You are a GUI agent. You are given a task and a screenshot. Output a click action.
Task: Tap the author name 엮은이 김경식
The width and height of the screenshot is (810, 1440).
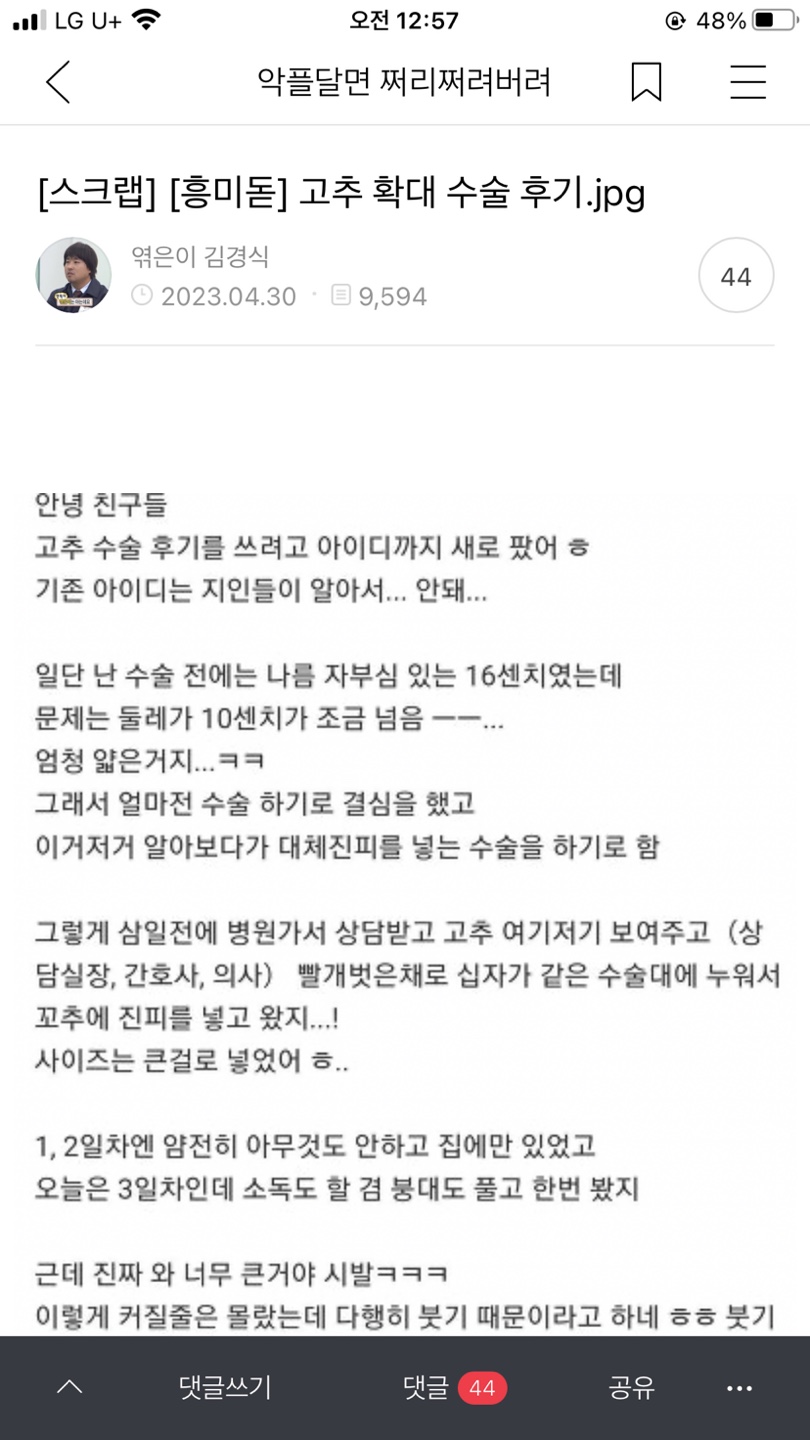click(200, 257)
